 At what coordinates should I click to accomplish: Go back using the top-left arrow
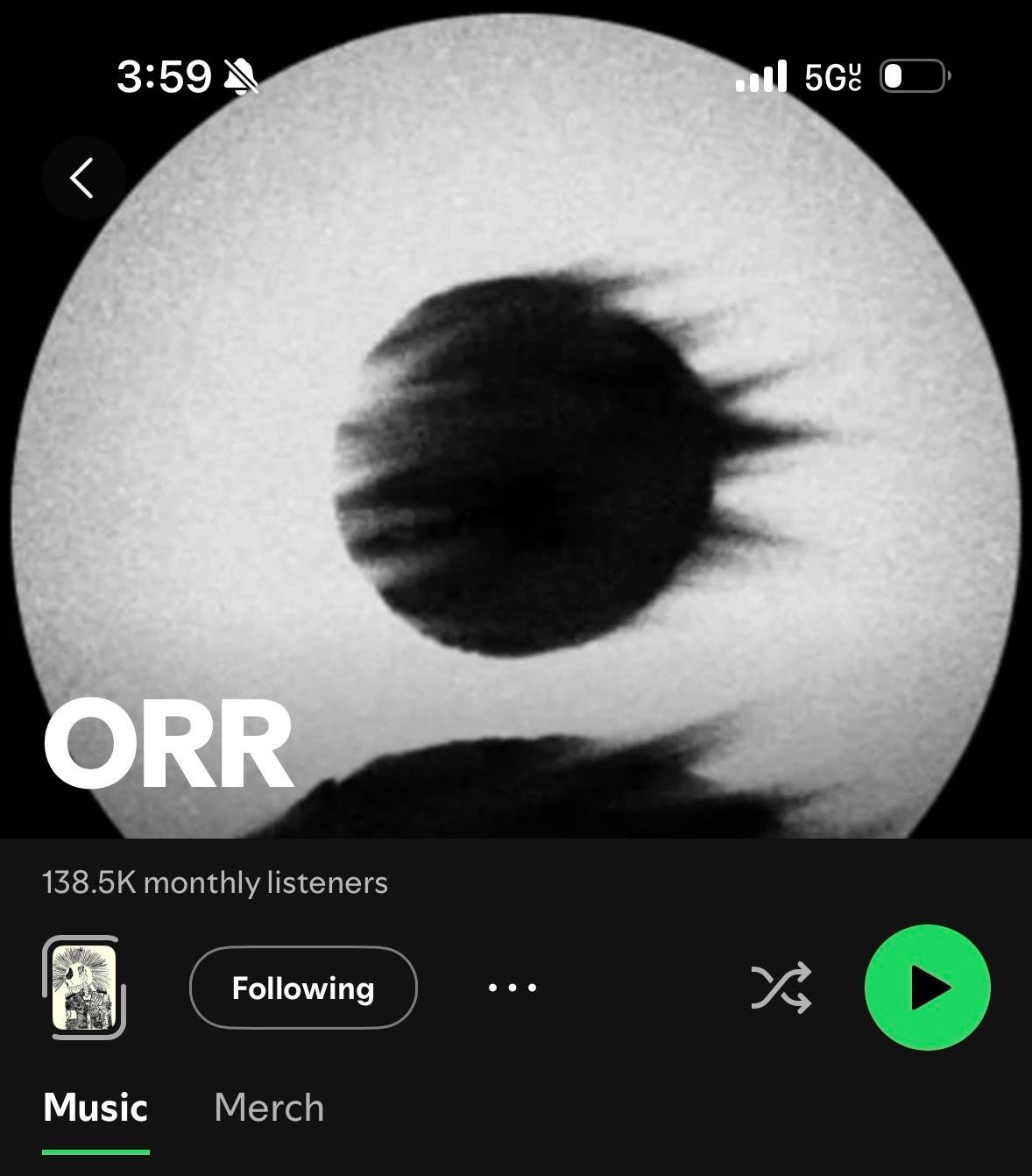pos(83,178)
